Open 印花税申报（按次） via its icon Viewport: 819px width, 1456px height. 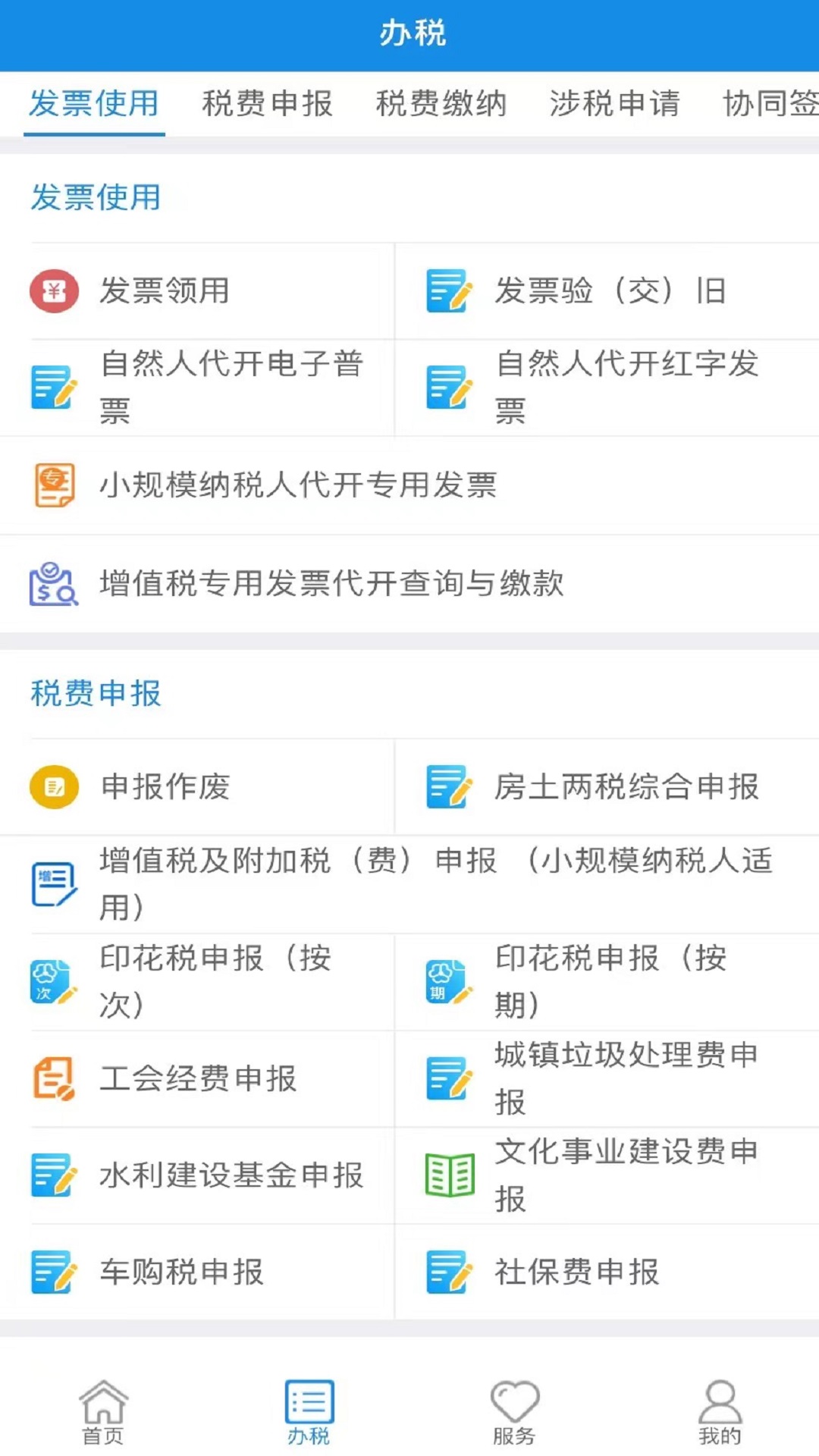[x=53, y=982]
